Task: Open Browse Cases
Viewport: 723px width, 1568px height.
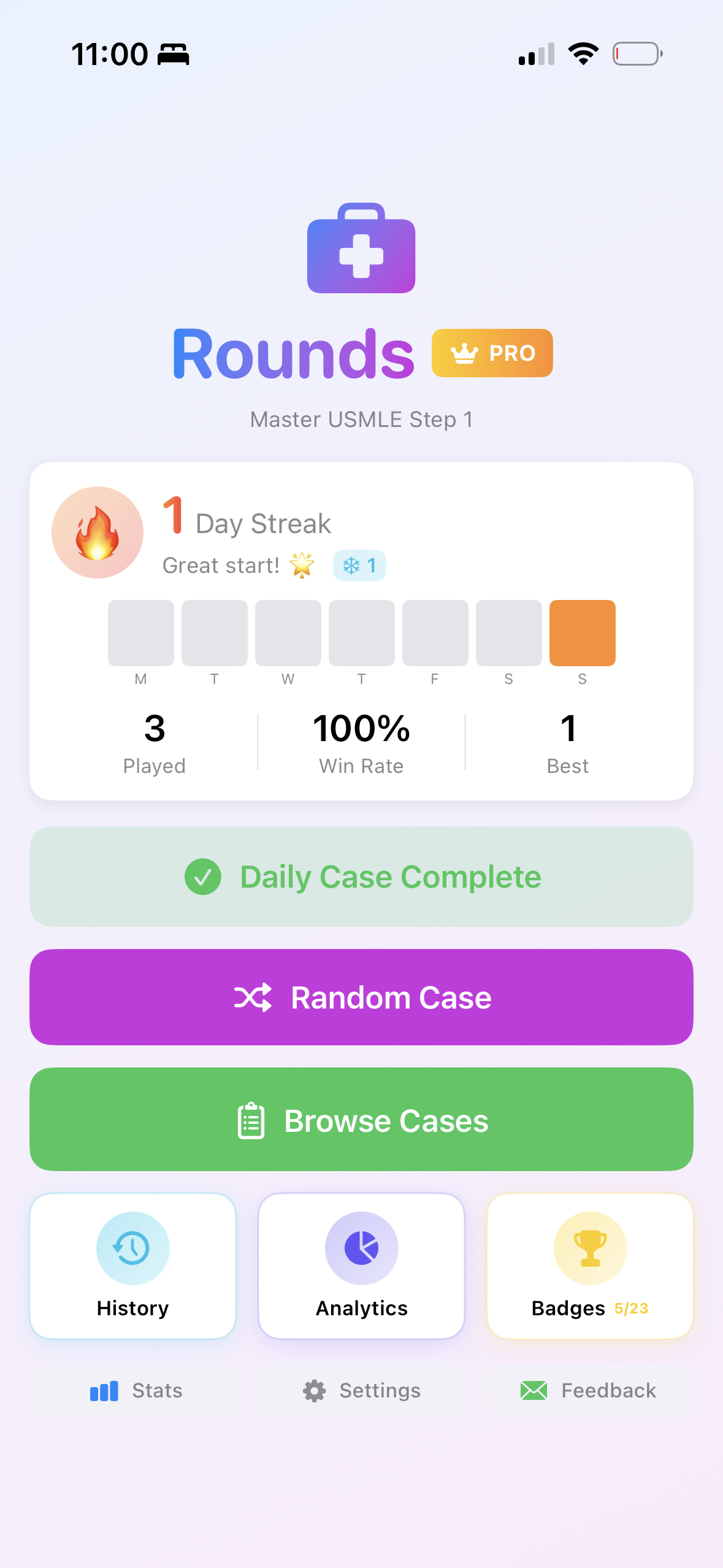Action: click(361, 1120)
